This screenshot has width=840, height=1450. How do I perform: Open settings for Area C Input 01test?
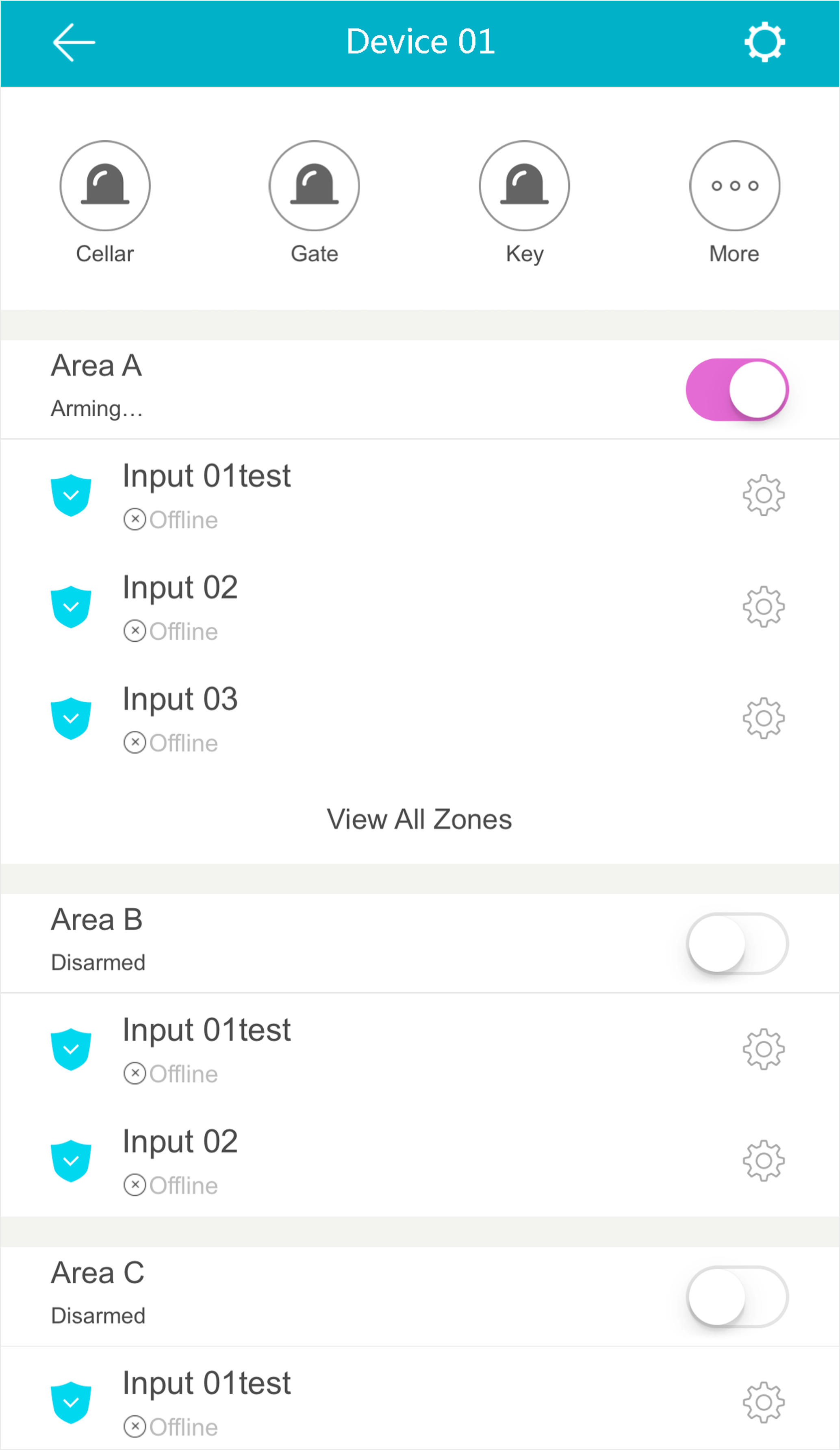(764, 1402)
